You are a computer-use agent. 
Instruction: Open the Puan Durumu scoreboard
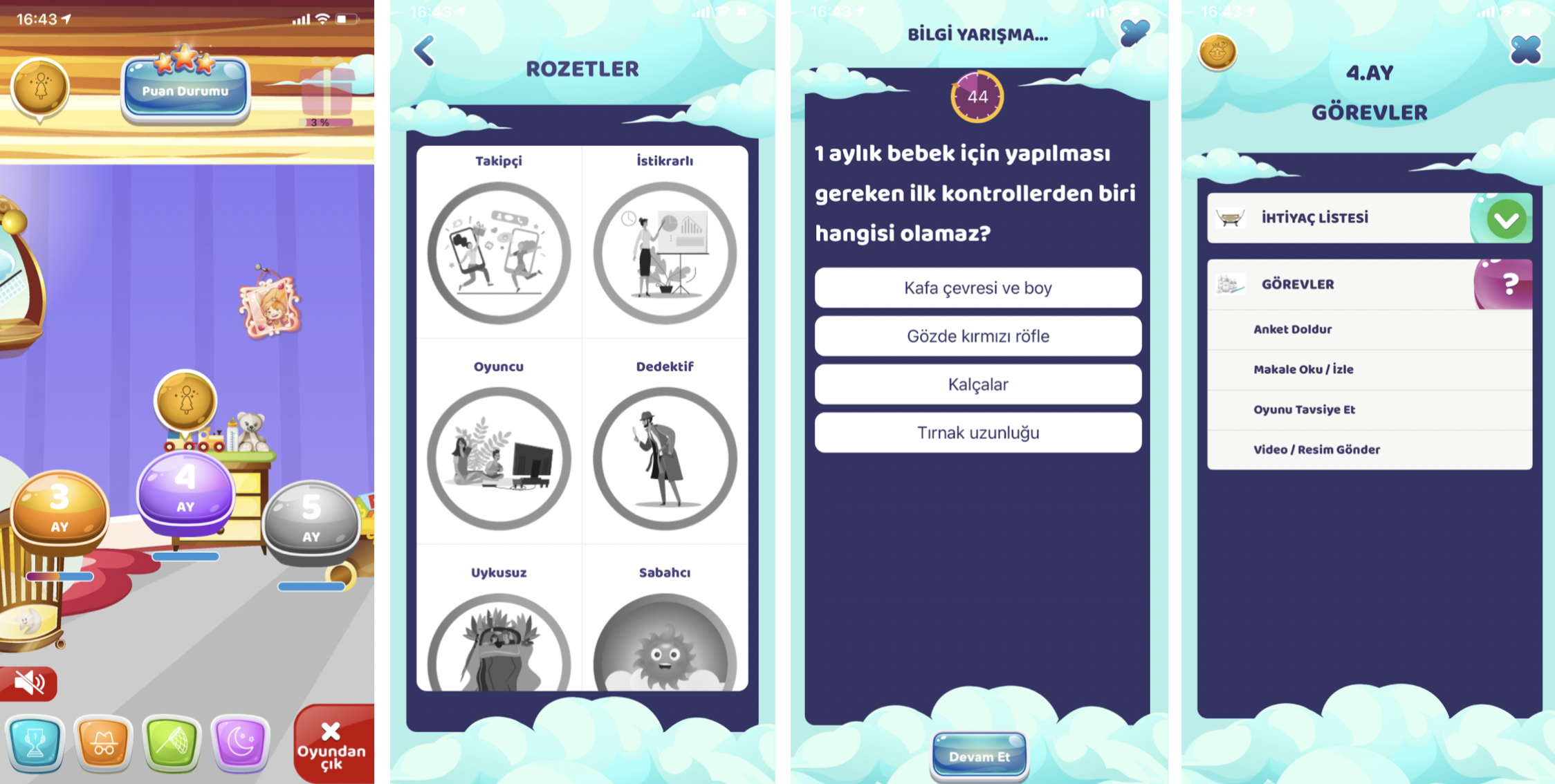pos(185,91)
